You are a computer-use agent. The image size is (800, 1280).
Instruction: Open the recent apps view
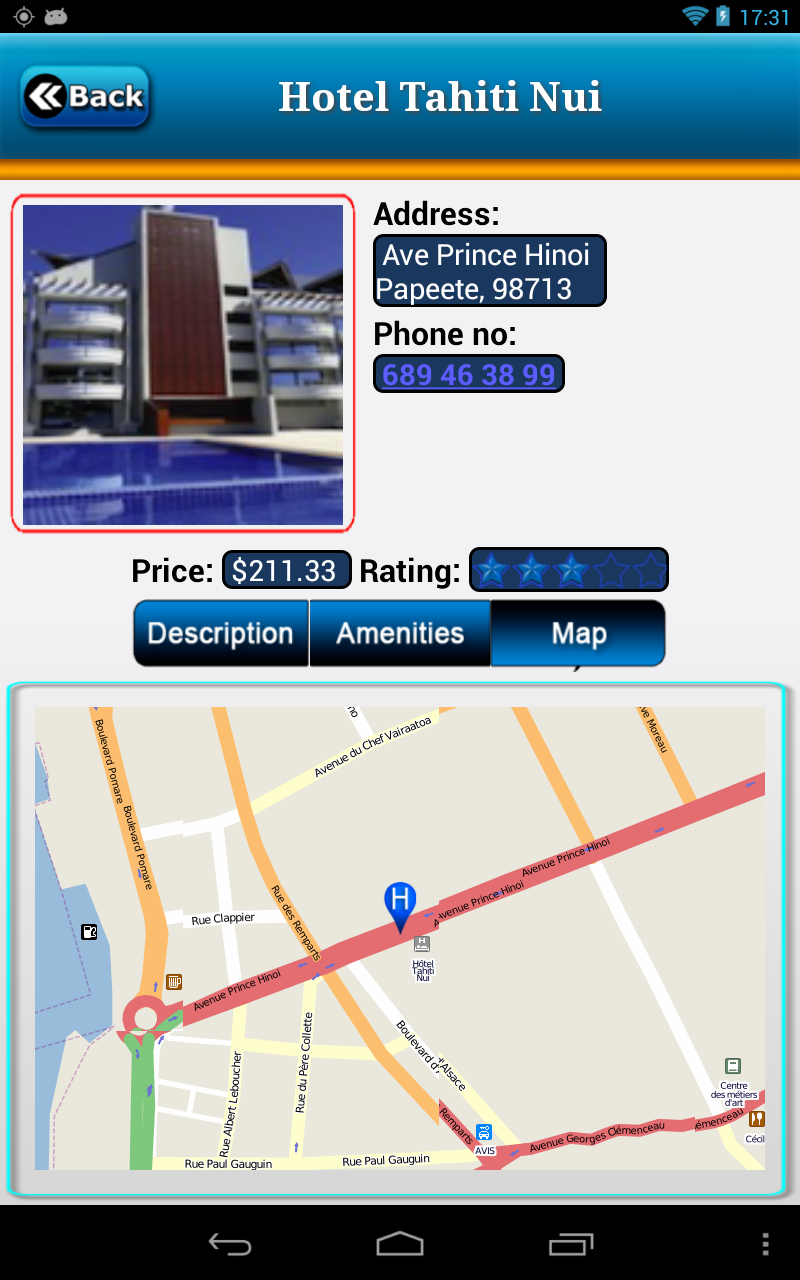pos(571,1244)
